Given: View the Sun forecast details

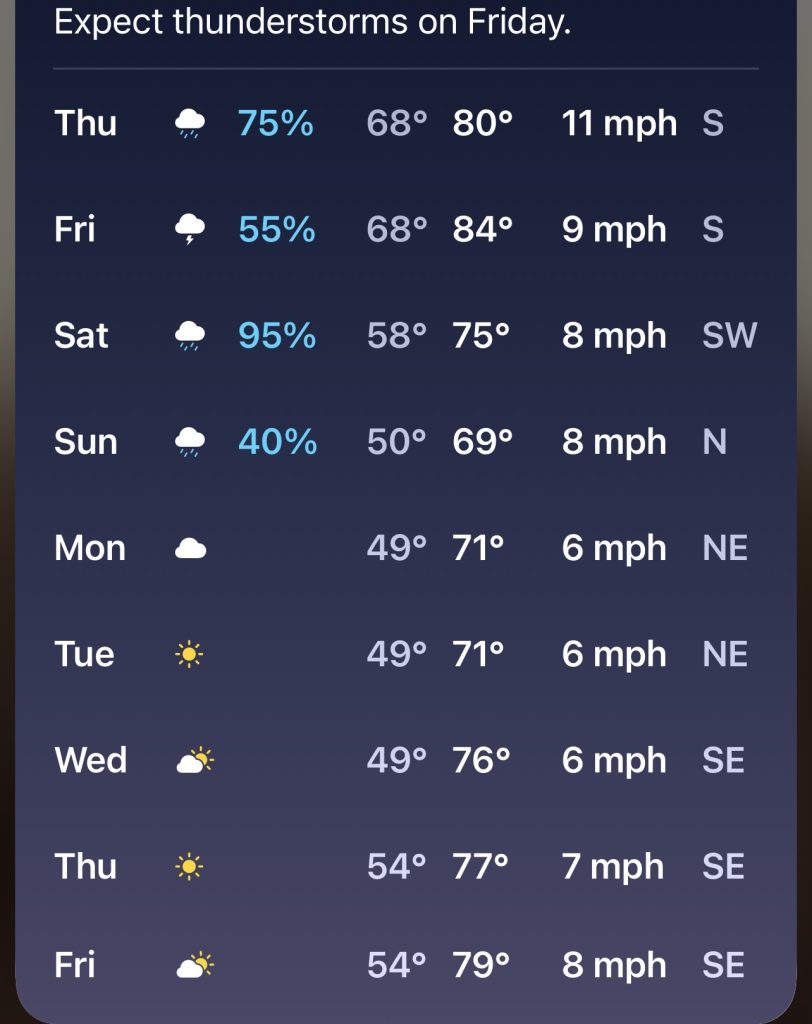Looking at the screenshot, I should [x=405, y=441].
